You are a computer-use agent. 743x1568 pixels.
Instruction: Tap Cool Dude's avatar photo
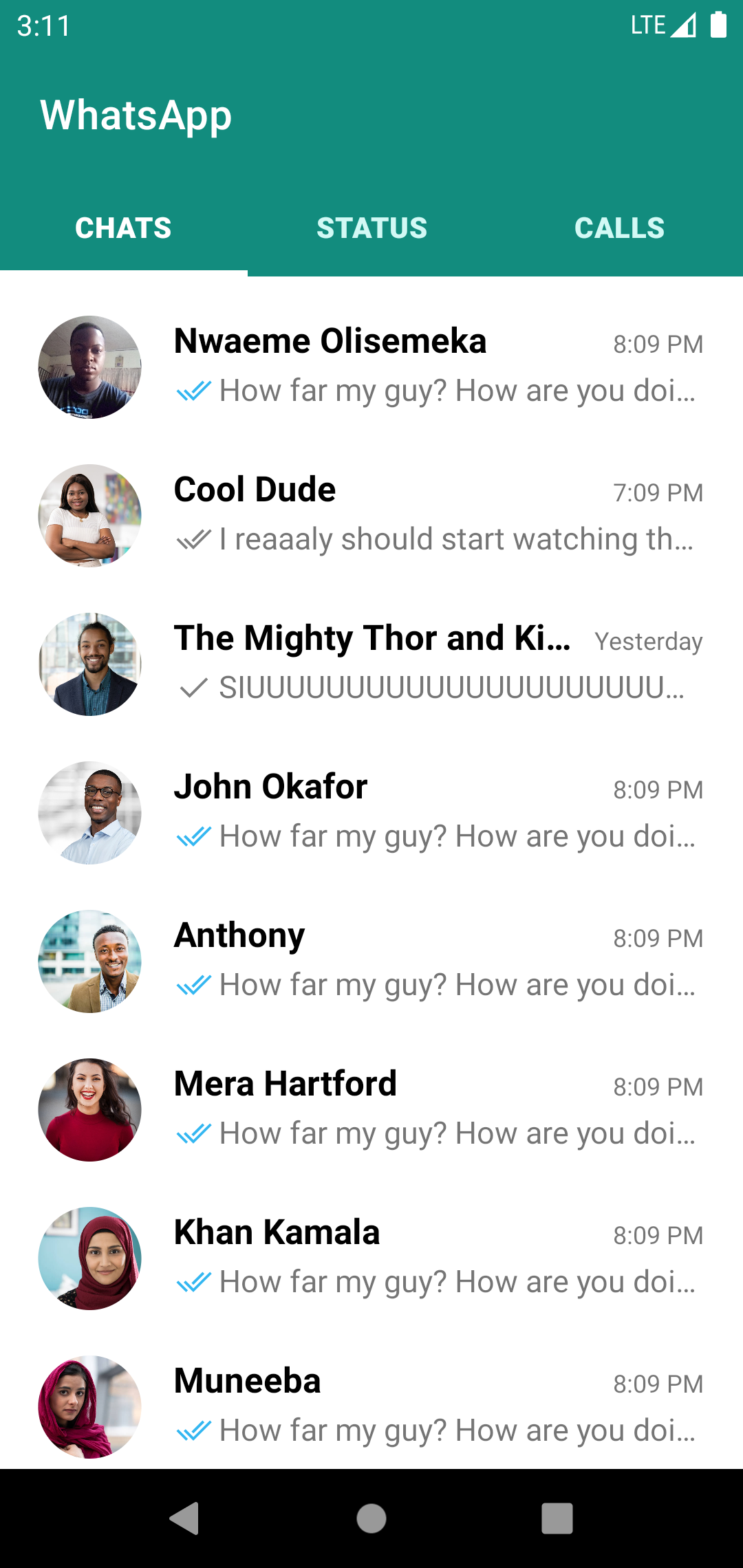(89, 514)
